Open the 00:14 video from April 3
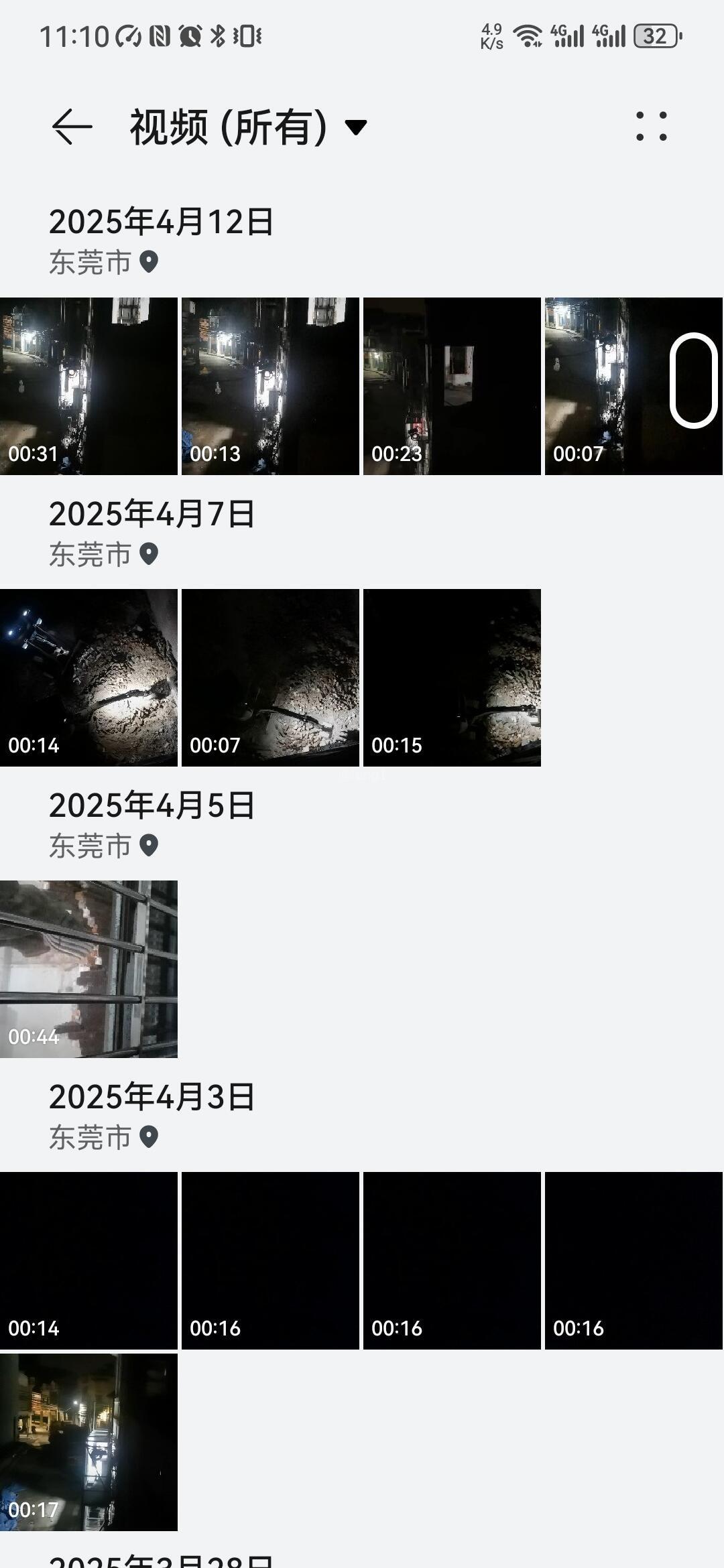 click(88, 1260)
